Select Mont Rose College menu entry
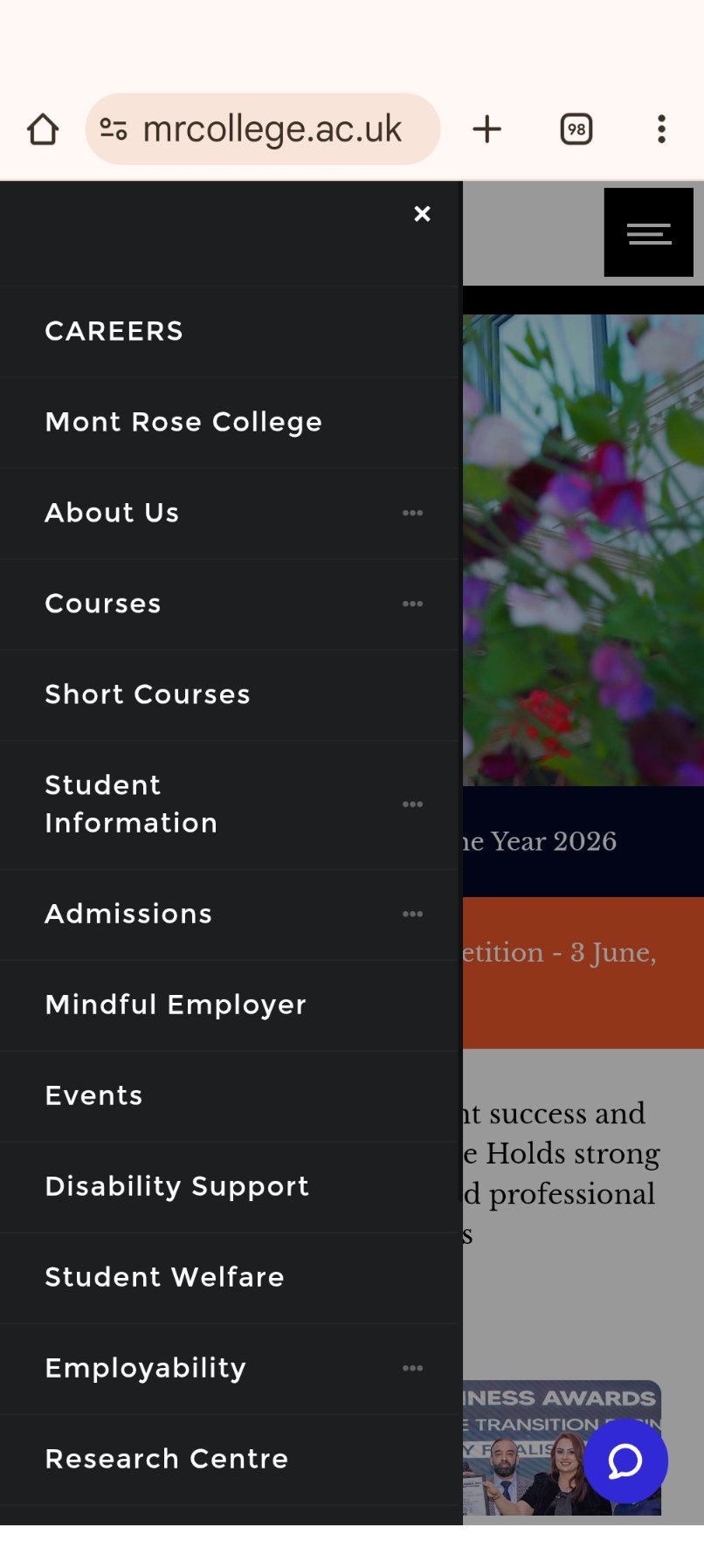704x1568 pixels. click(183, 422)
